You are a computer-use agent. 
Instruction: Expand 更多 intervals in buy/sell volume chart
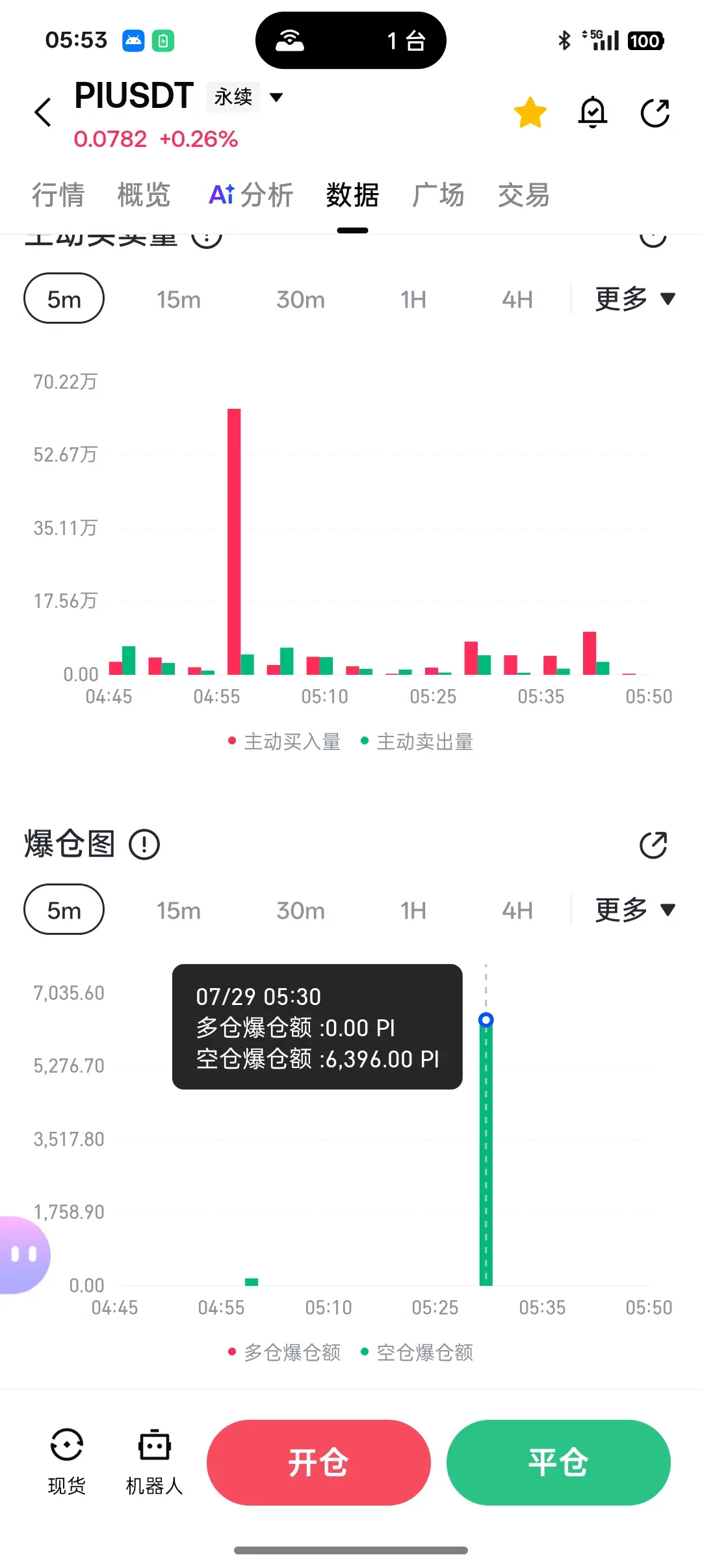(x=636, y=299)
